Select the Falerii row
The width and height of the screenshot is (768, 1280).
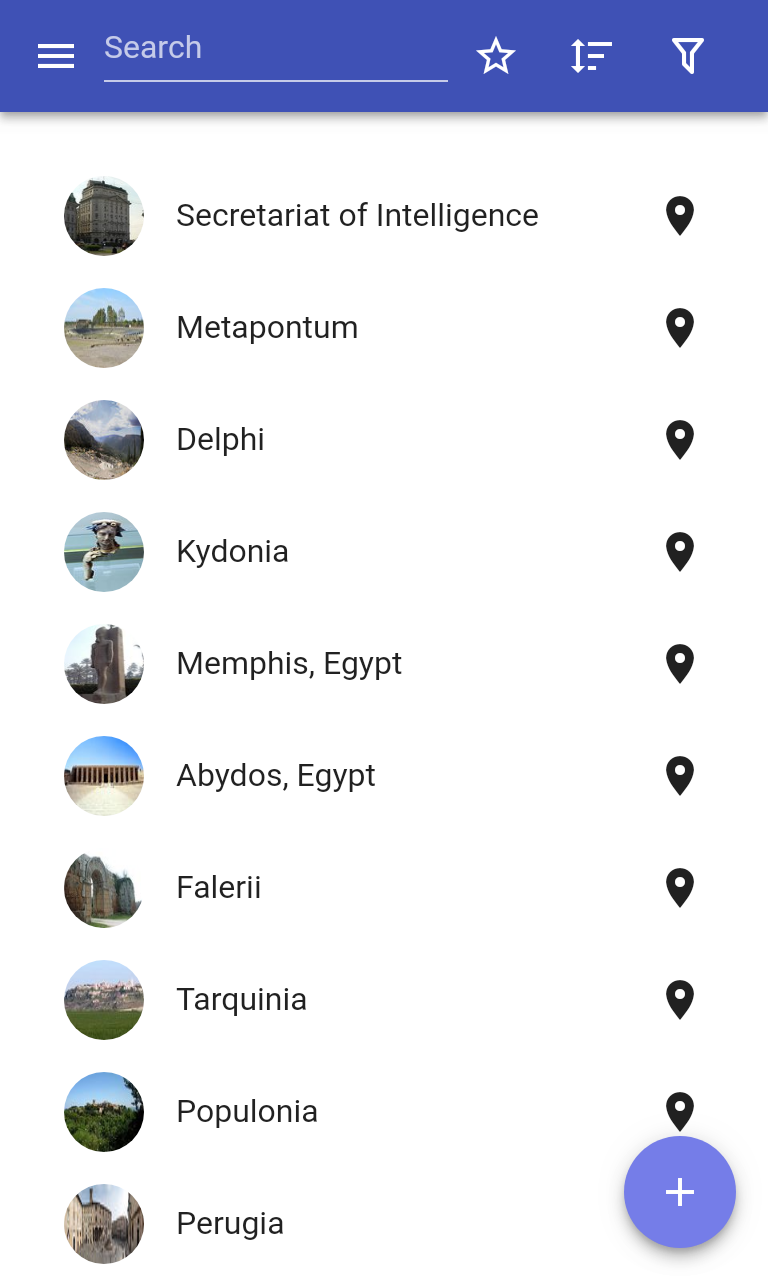click(218, 888)
